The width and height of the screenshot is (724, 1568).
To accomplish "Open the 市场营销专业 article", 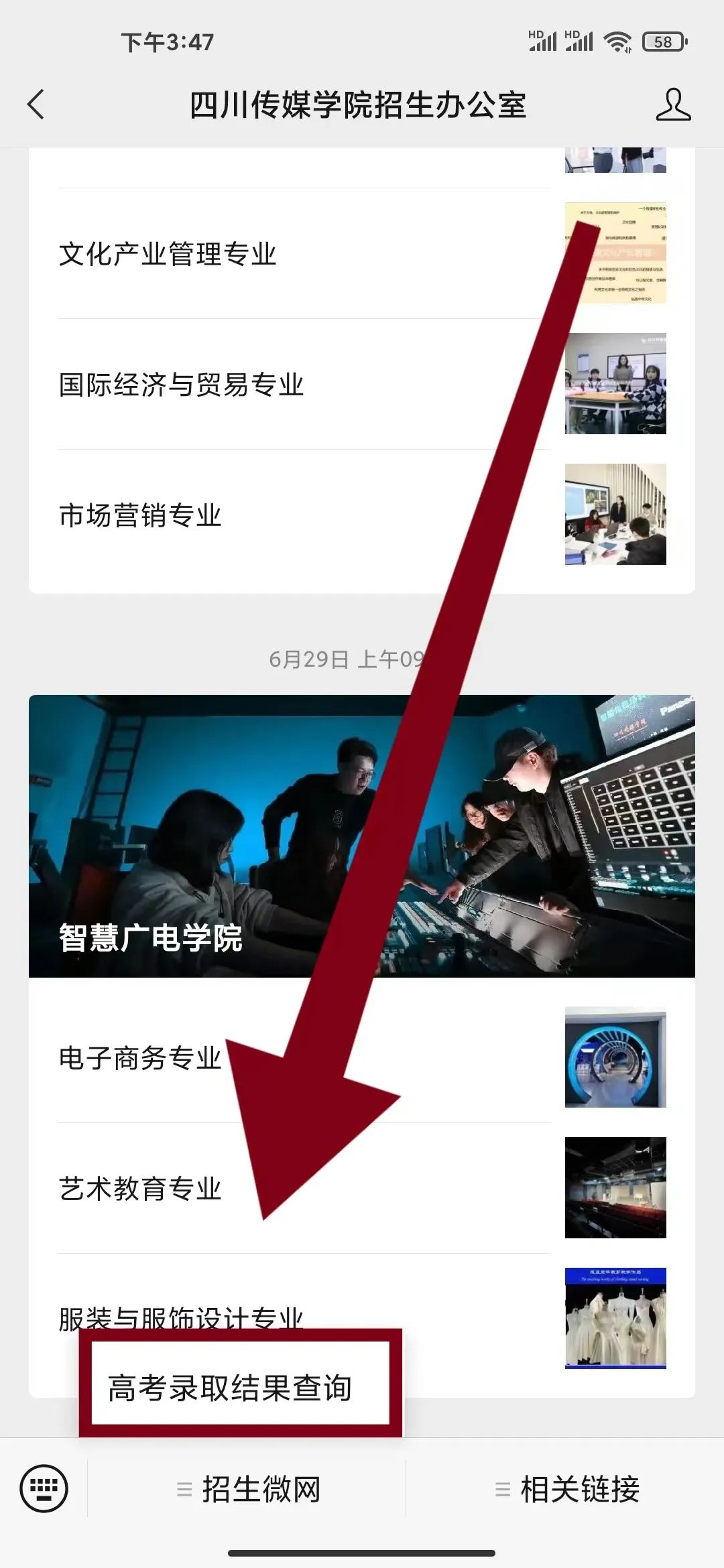I will click(x=140, y=515).
